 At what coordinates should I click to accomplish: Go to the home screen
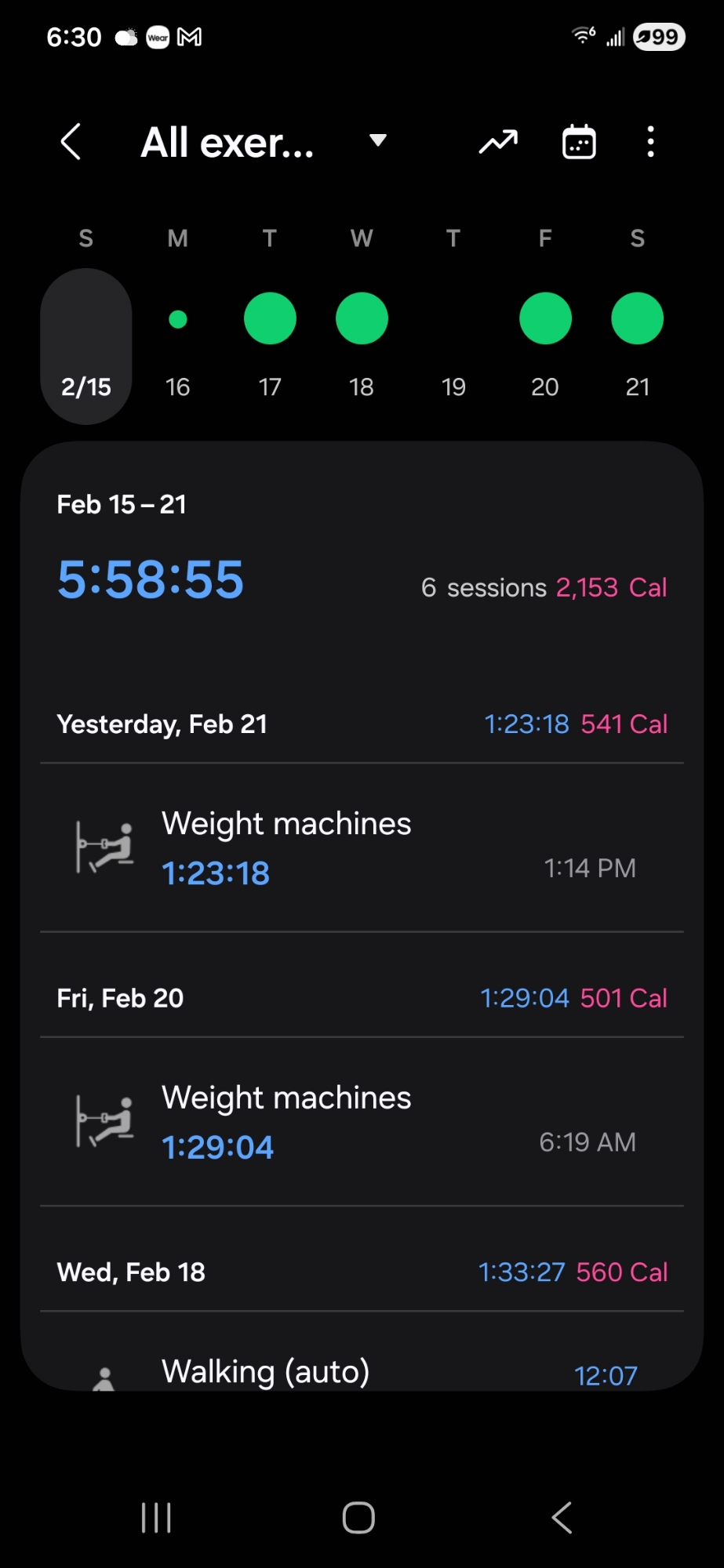(358, 1518)
